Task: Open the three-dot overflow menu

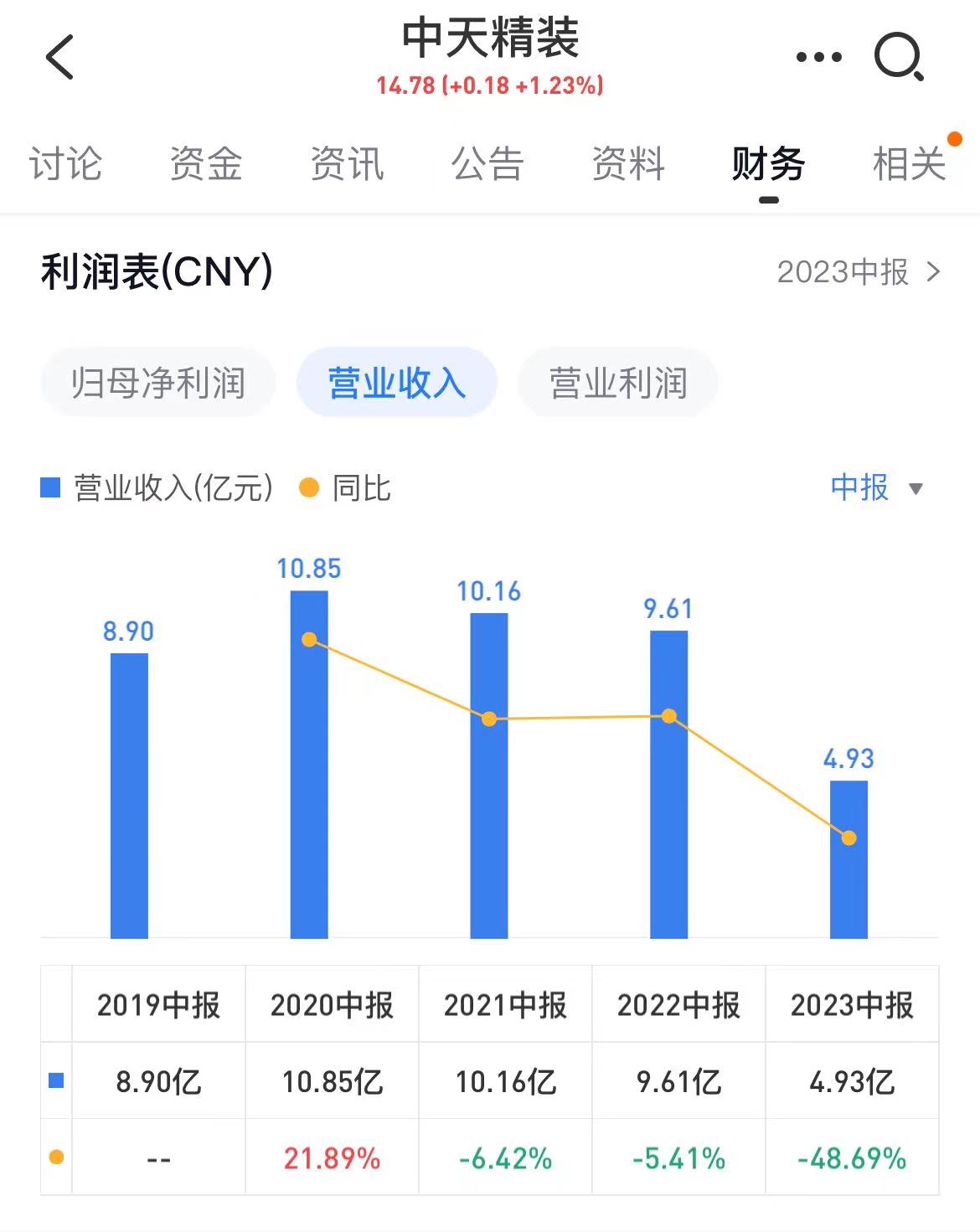Action: 818,57
